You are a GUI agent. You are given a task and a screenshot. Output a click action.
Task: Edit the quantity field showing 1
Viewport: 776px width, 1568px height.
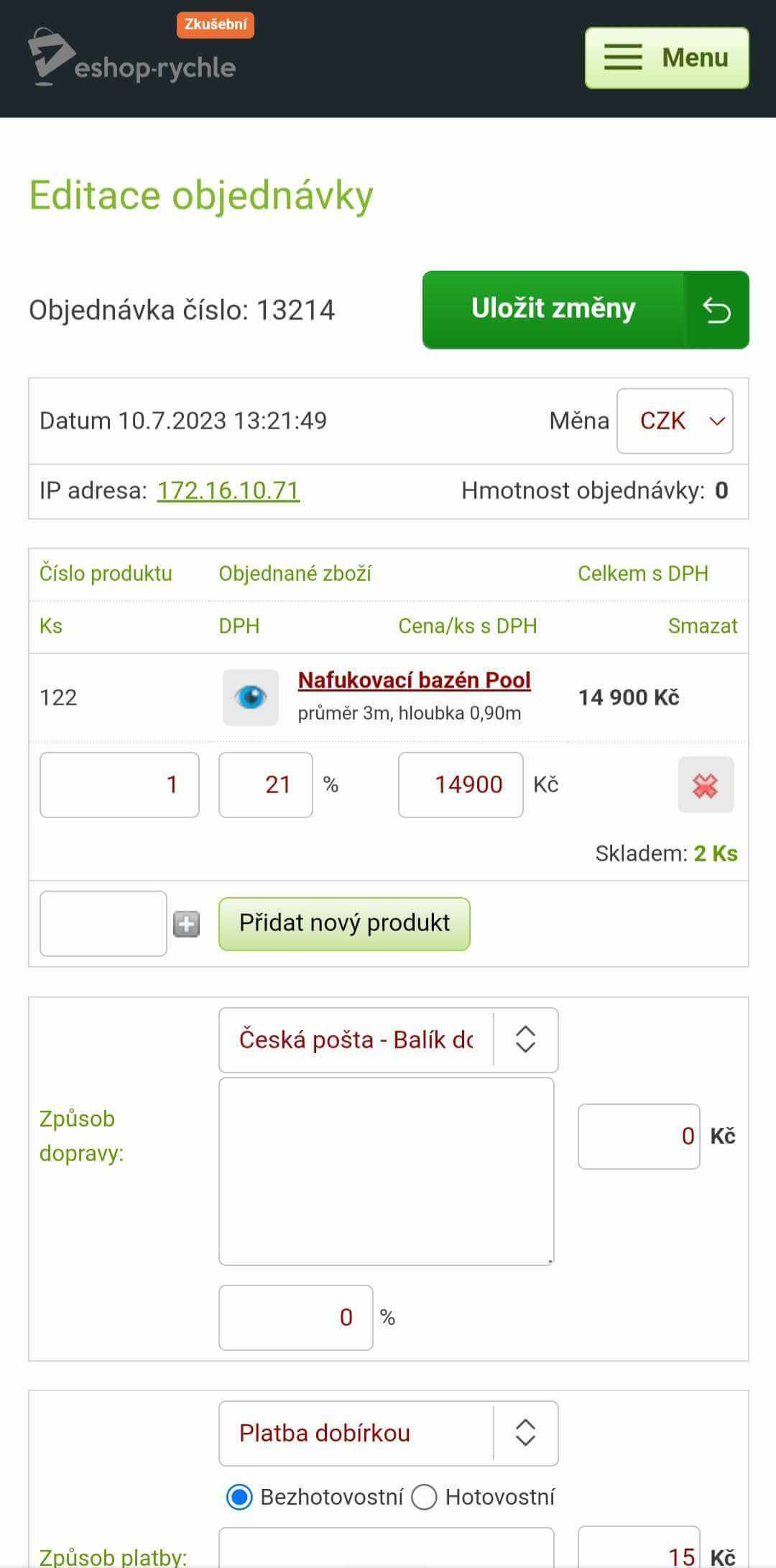[119, 784]
